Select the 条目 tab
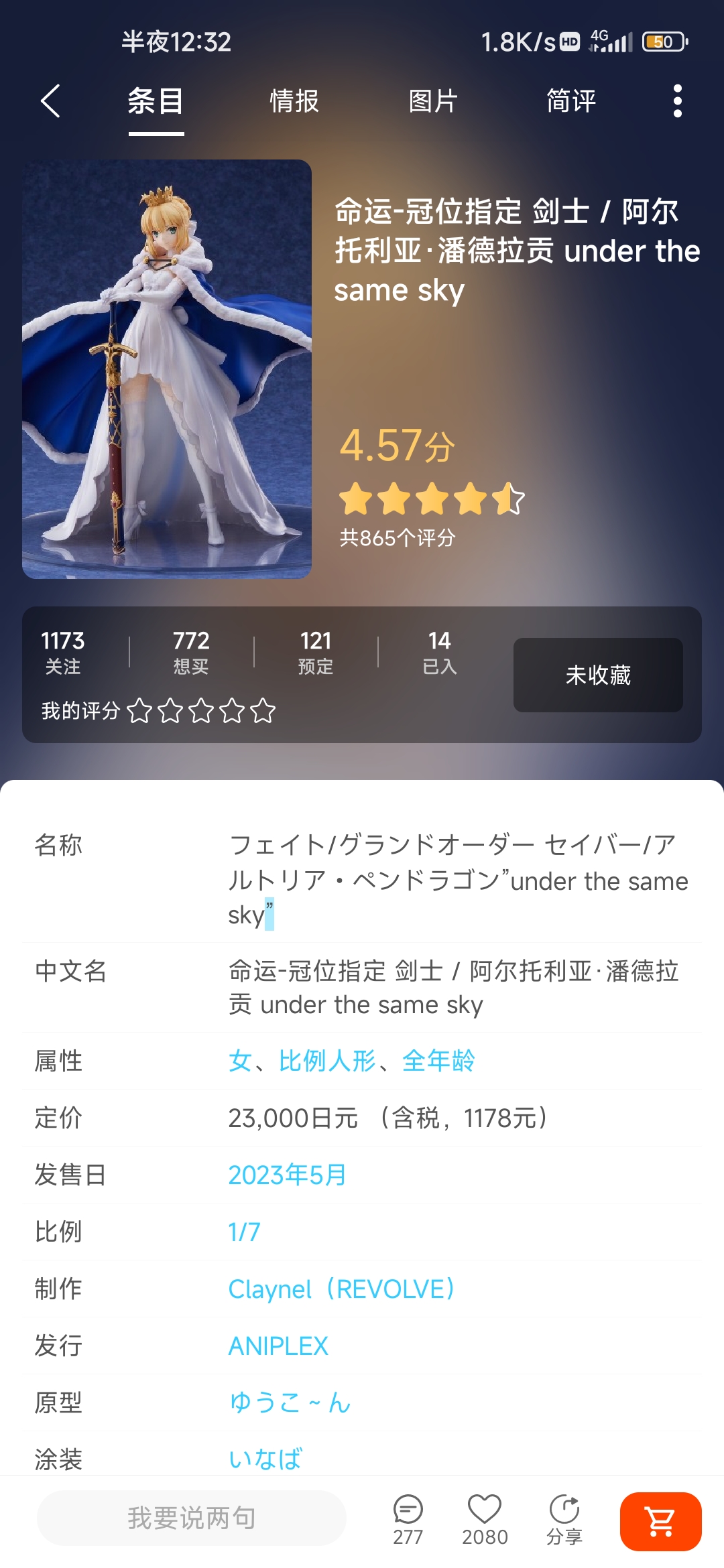Viewport: 724px width, 1568px height. (156, 101)
